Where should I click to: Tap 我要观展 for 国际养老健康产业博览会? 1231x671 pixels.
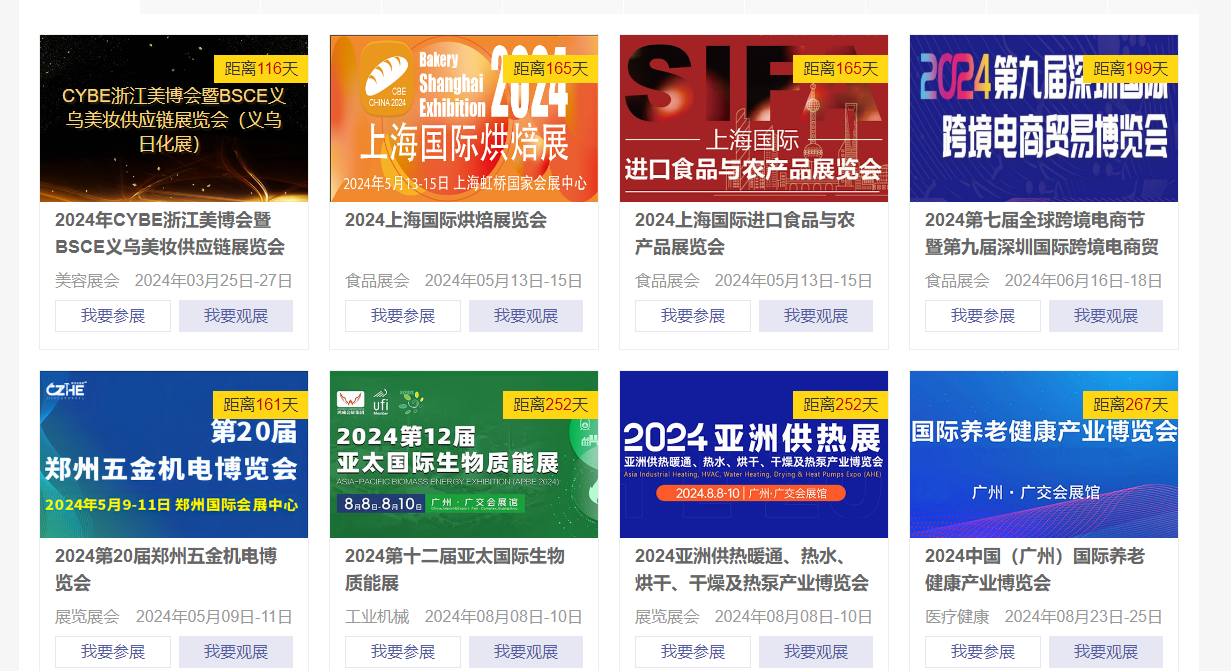pyautogui.click(x=1106, y=652)
